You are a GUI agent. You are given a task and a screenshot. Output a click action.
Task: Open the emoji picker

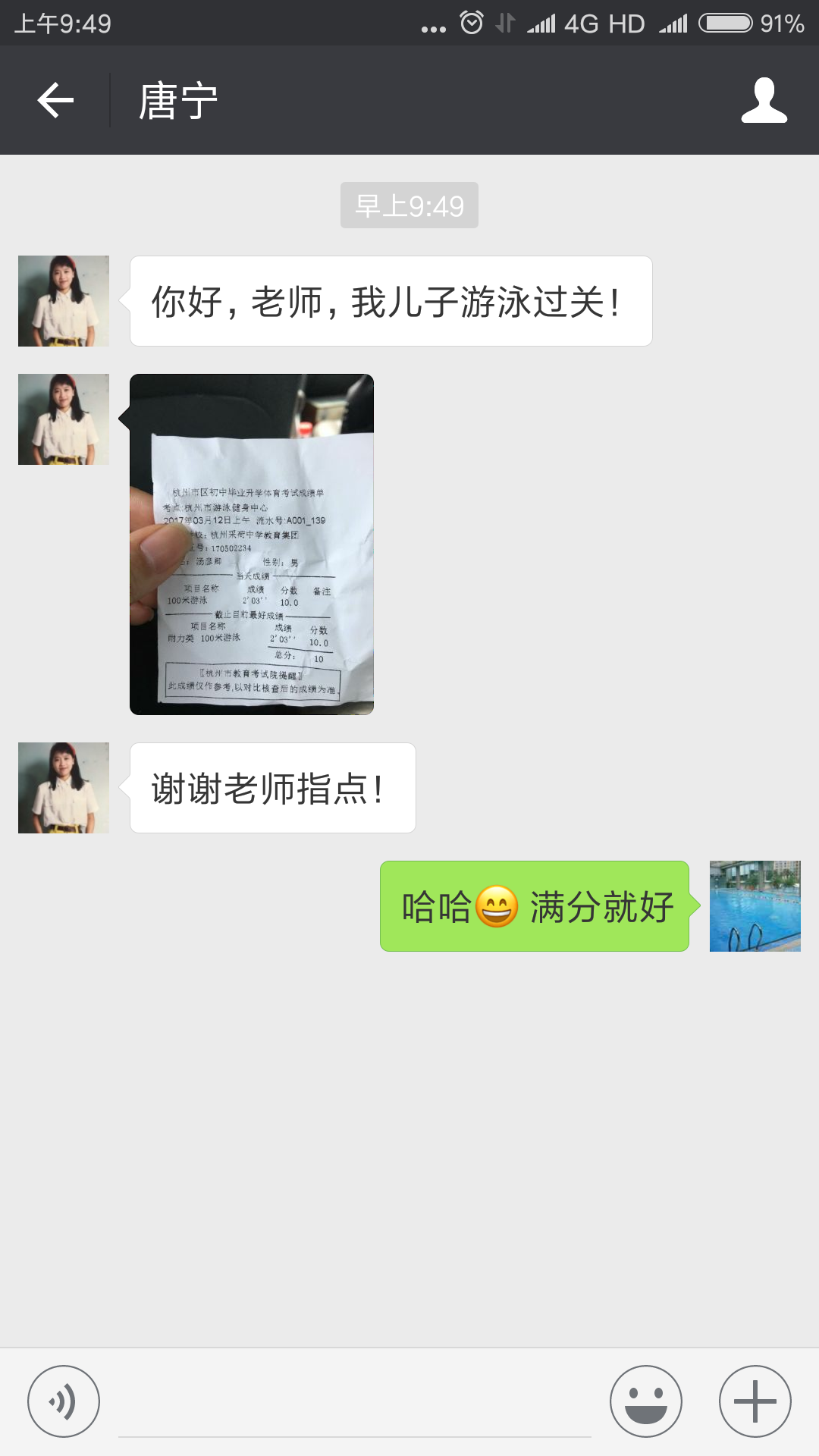(x=645, y=1401)
